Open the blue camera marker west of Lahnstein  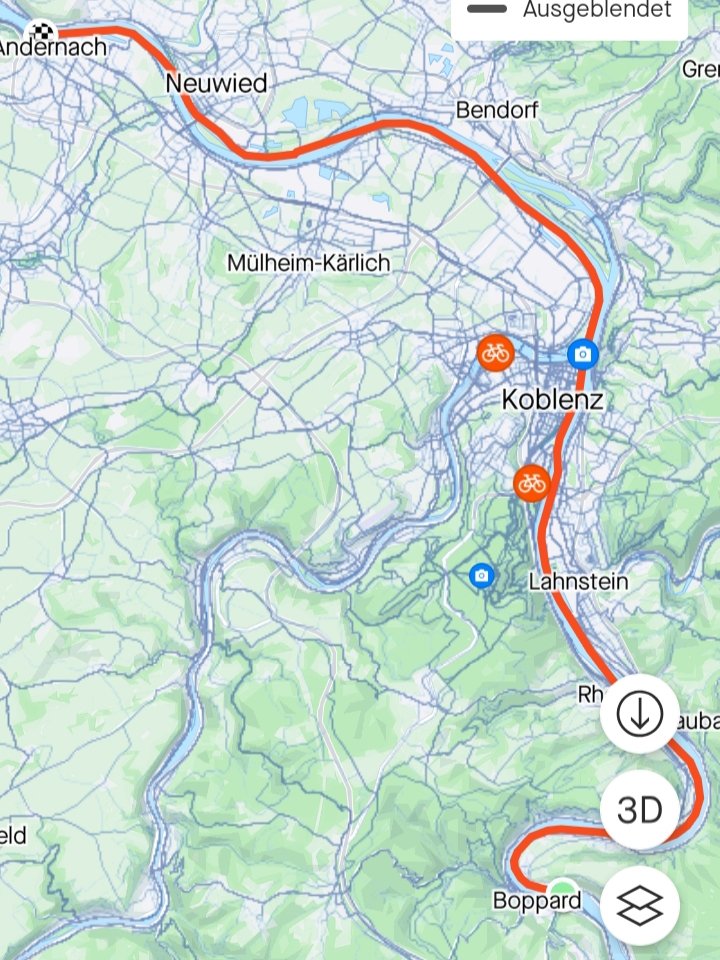point(482,575)
